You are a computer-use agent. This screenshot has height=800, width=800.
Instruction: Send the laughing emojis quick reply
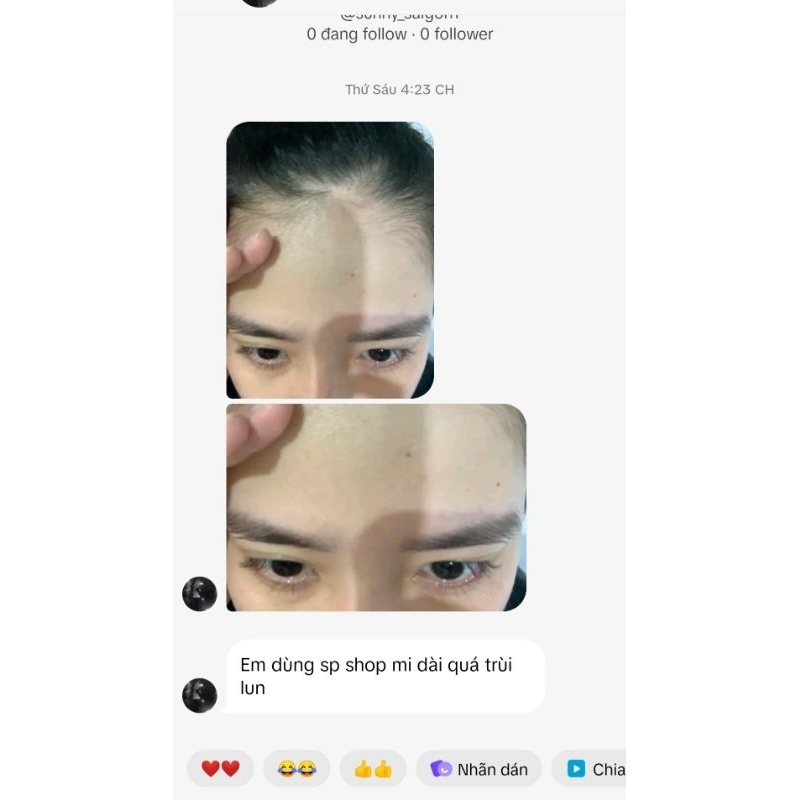296,768
